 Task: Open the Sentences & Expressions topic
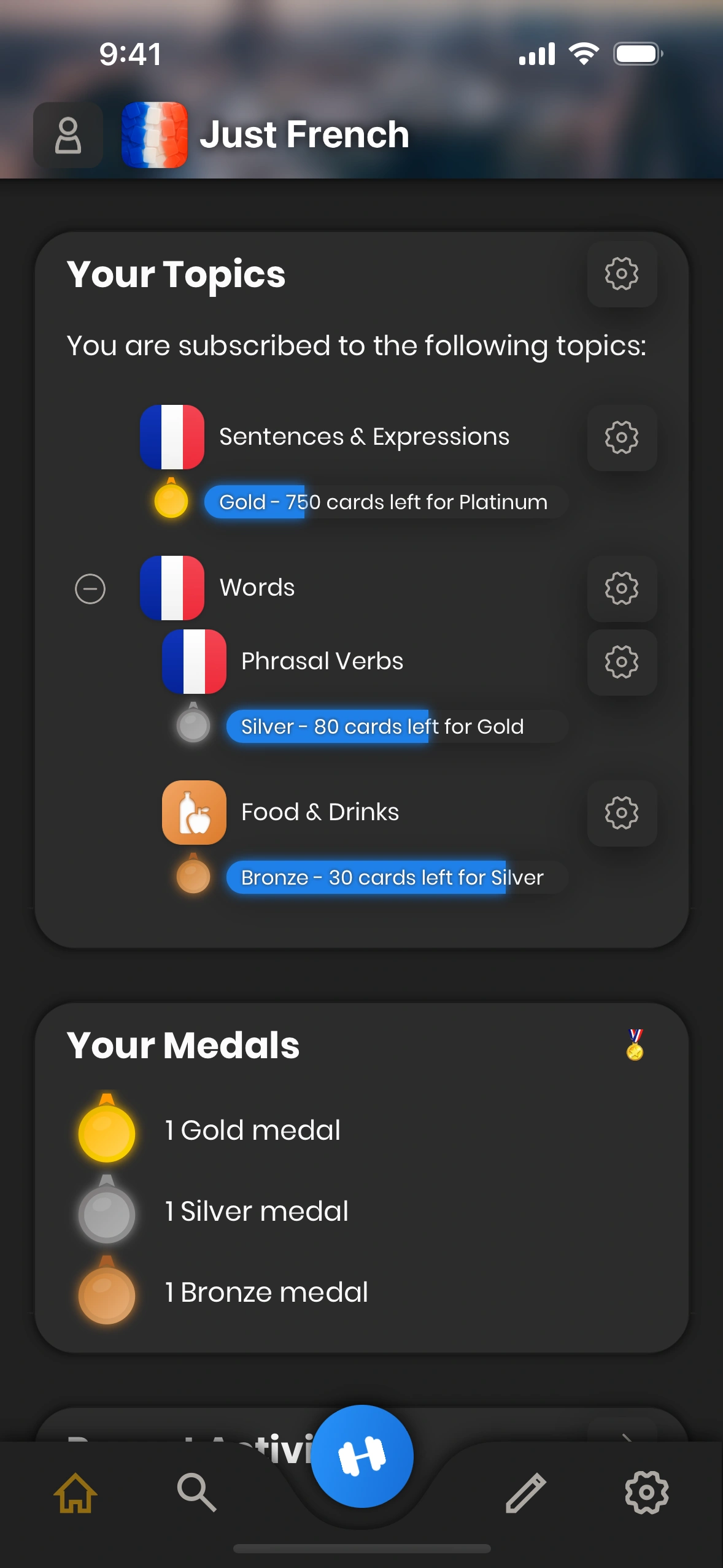click(x=363, y=437)
